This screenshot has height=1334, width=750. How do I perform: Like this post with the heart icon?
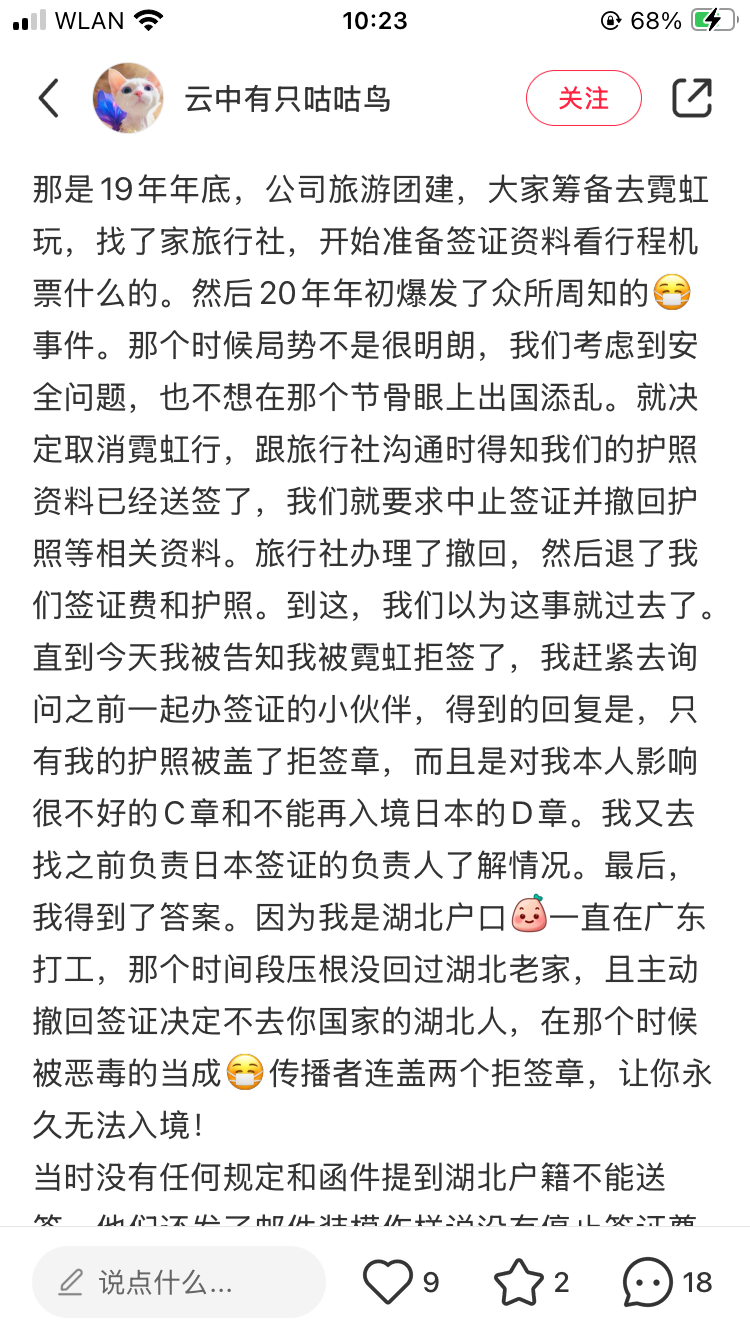coord(387,1281)
